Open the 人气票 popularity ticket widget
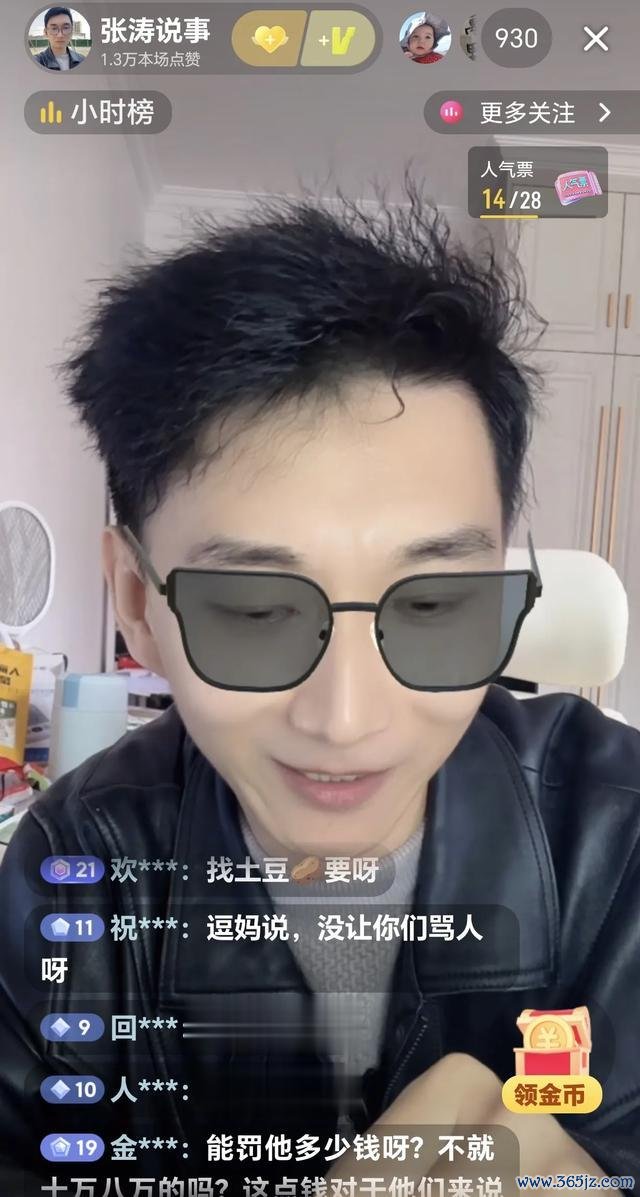 [538, 183]
